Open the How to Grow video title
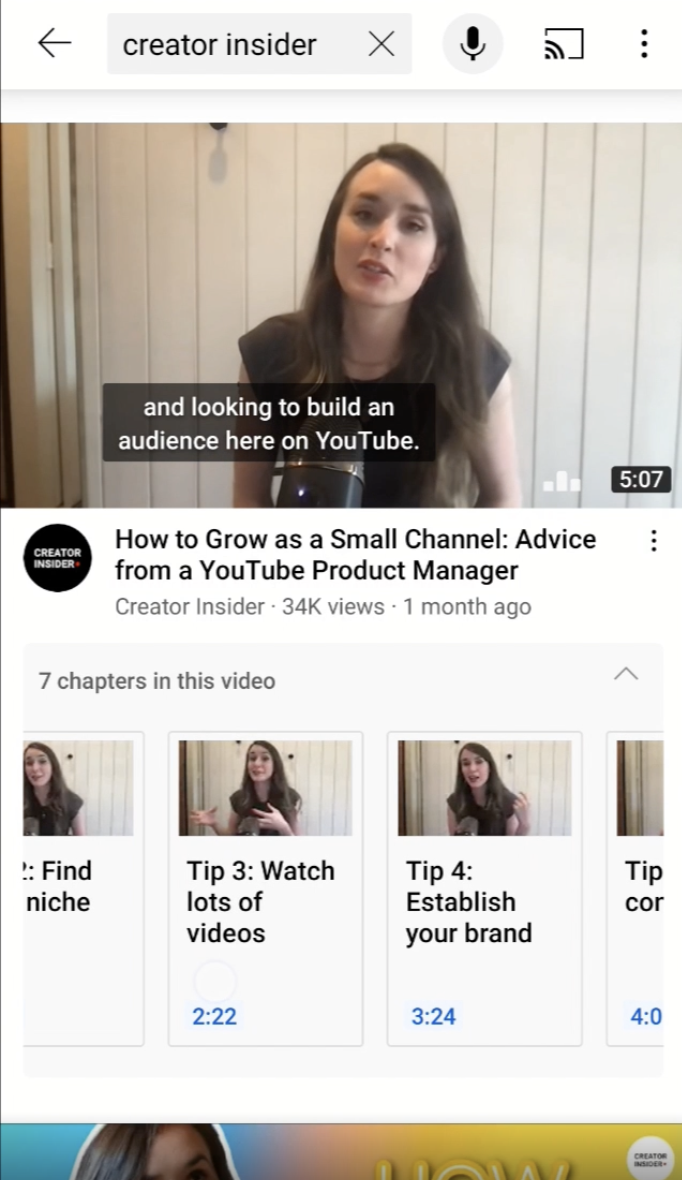 click(x=355, y=555)
